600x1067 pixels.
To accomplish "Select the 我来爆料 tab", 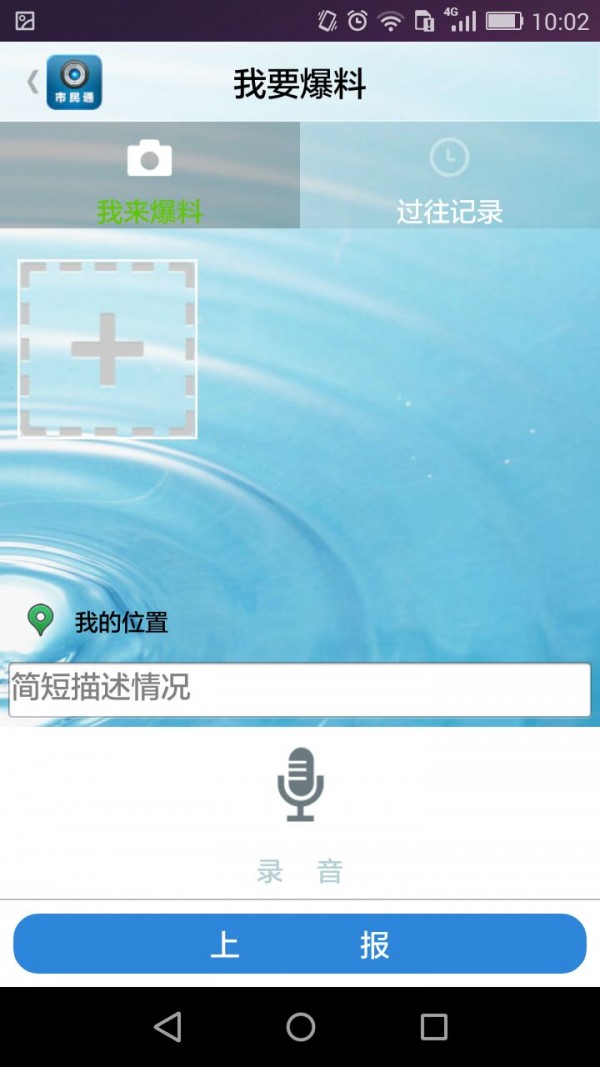I will [x=150, y=176].
